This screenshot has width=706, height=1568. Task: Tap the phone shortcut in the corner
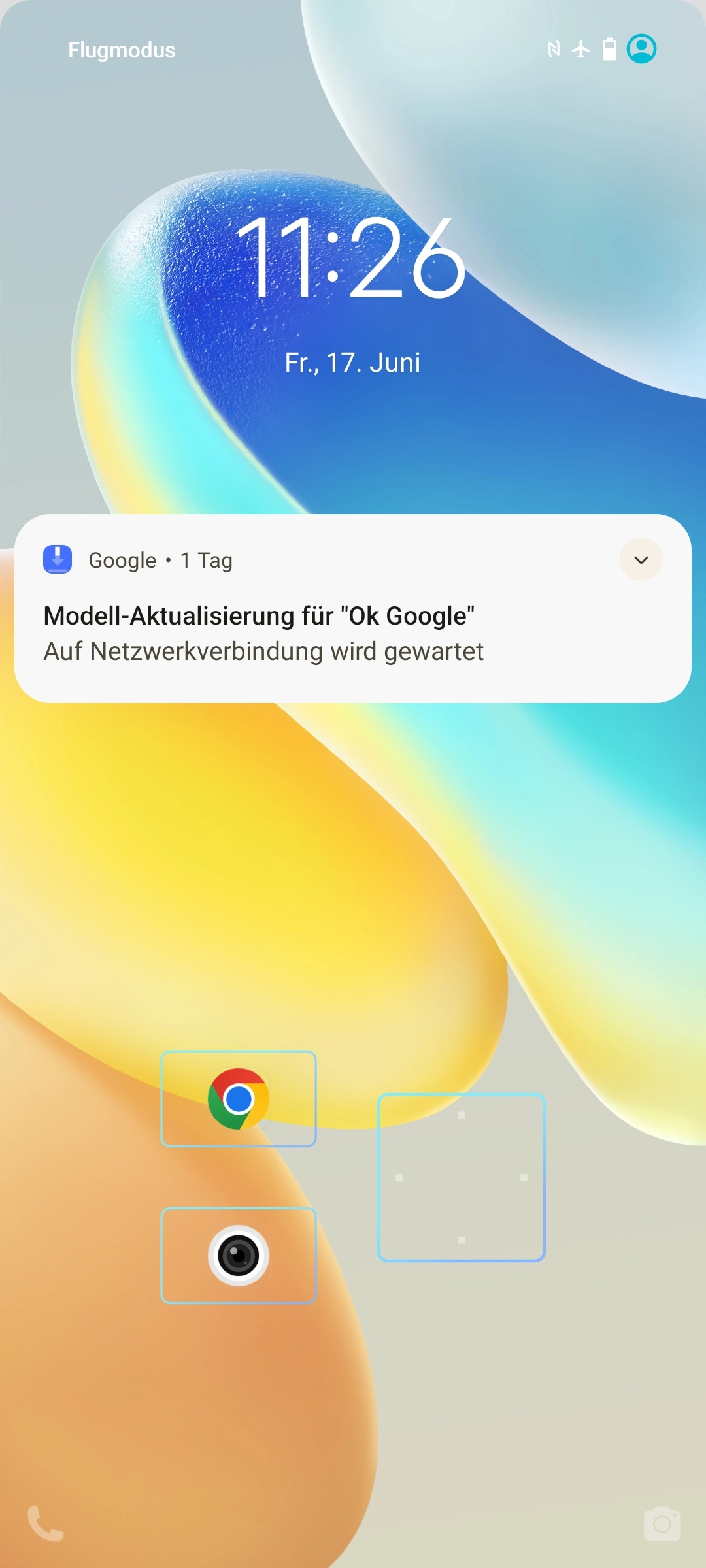[46, 1524]
